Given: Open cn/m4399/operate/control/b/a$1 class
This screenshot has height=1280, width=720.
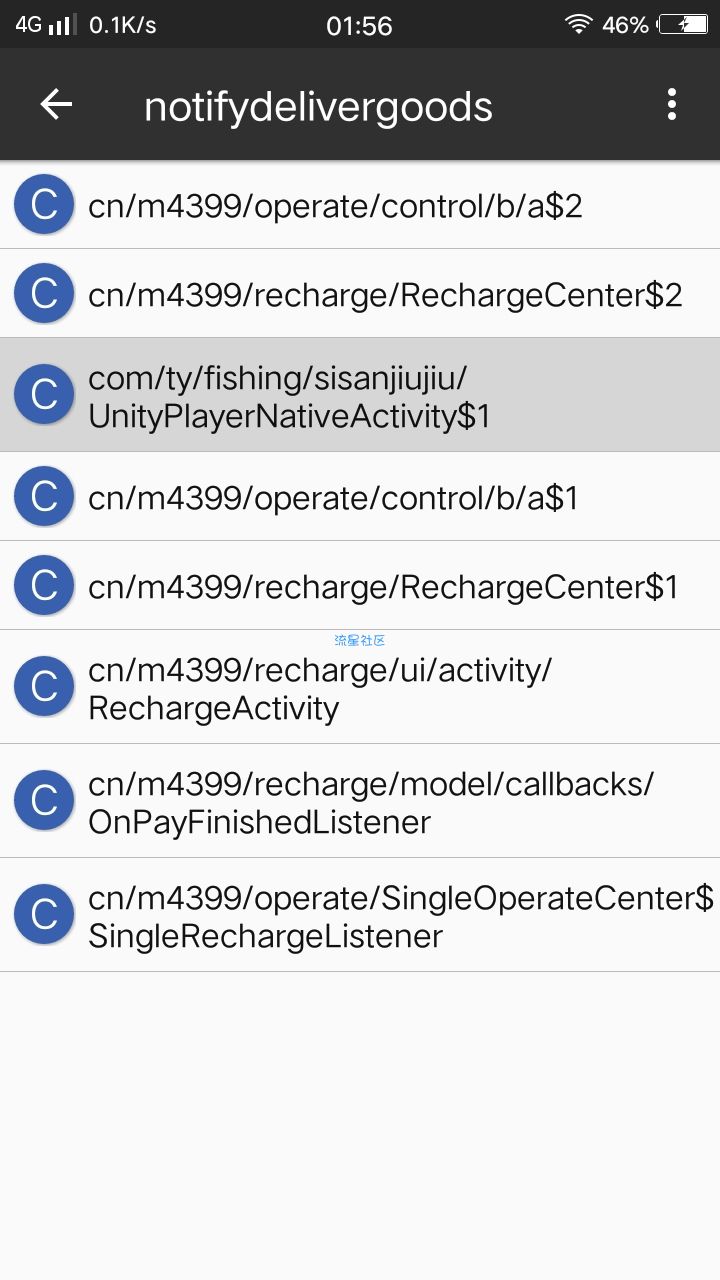Looking at the screenshot, I should point(360,497).
